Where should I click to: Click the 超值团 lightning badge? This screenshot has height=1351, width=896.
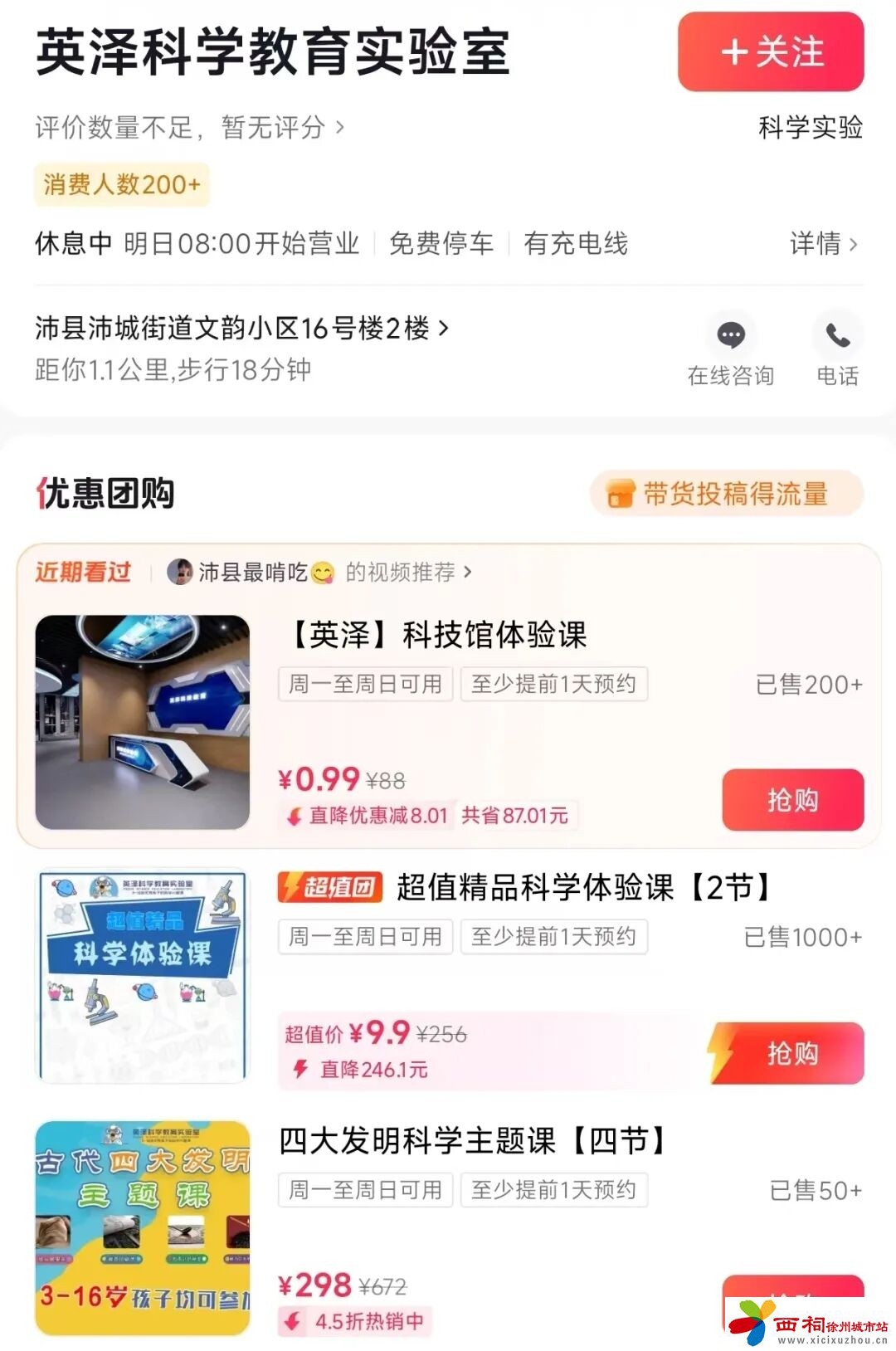point(329,888)
